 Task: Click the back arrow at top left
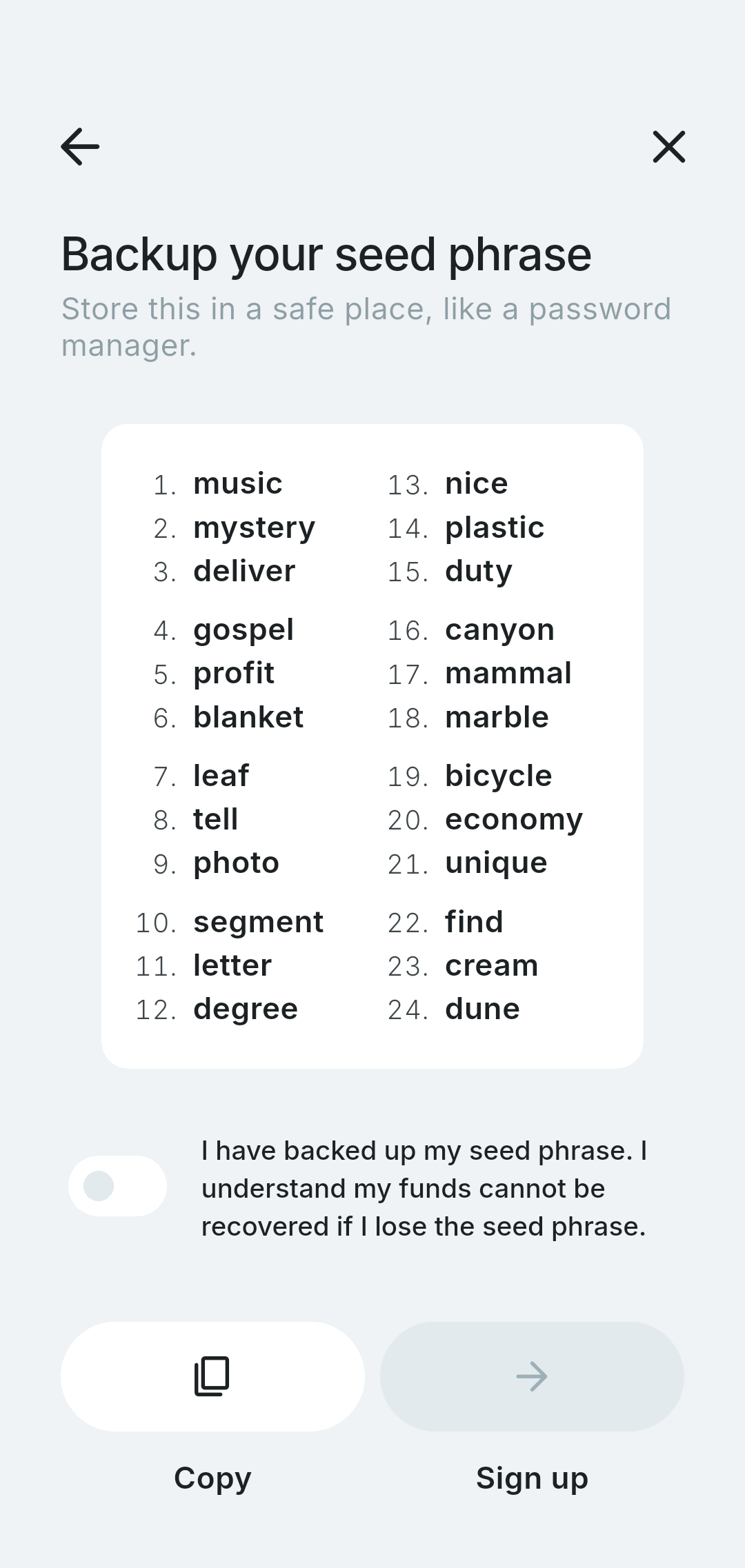pos(78,147)
